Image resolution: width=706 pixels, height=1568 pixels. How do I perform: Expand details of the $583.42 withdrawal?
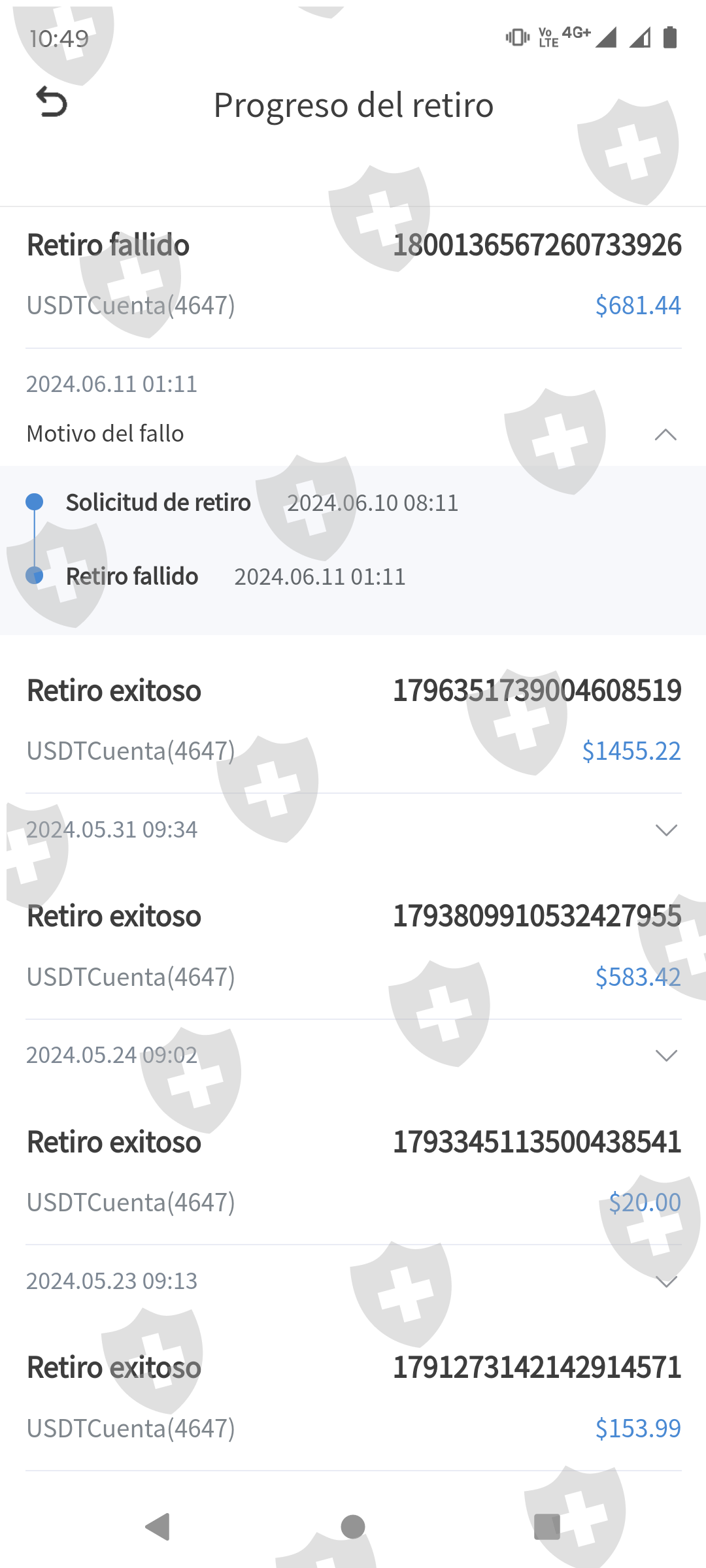point(665,1056)
